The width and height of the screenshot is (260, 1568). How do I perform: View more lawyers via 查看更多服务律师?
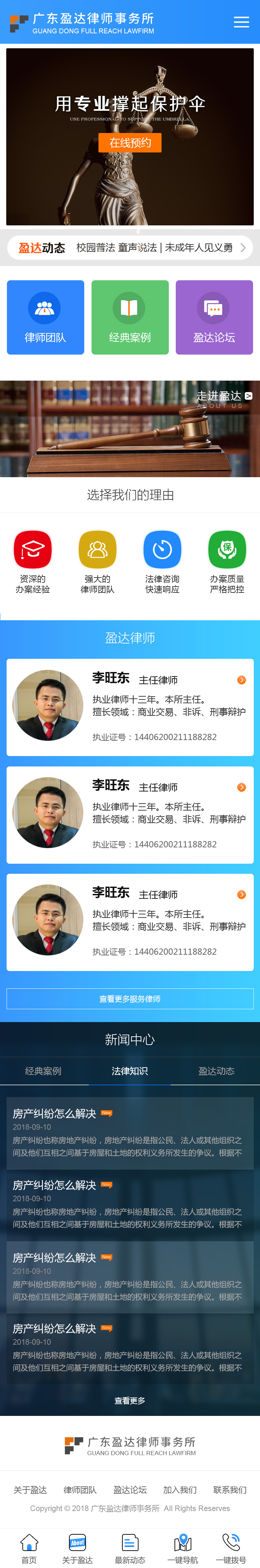point(130,999)
